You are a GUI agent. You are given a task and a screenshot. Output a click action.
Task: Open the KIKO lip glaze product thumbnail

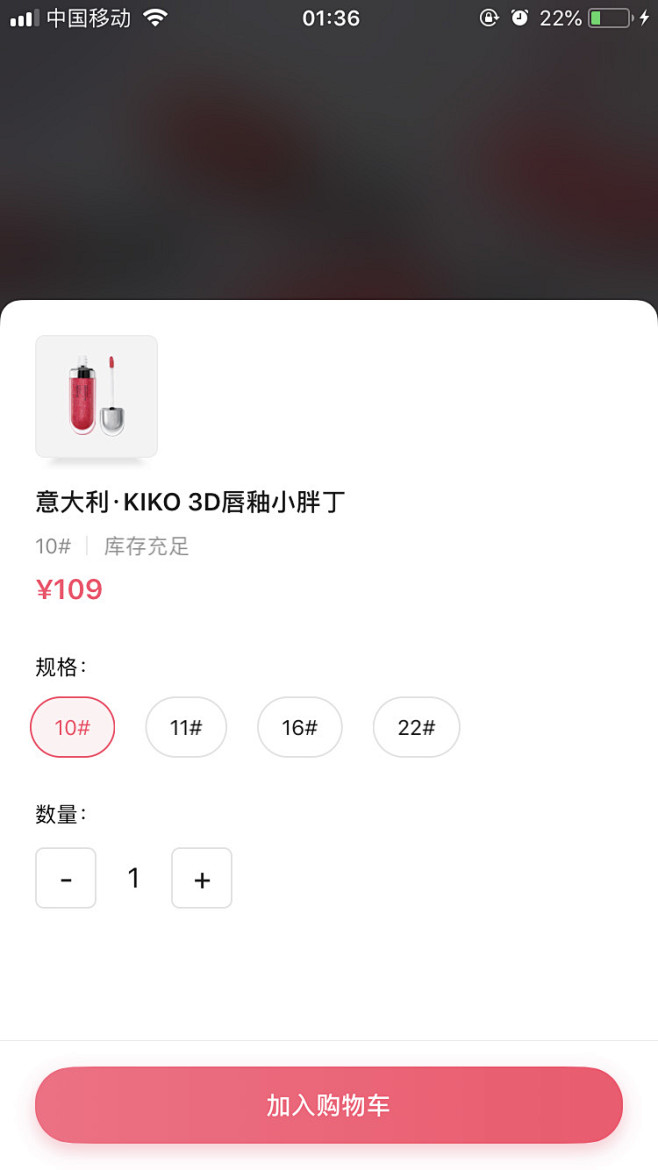[x=96, y=396]
